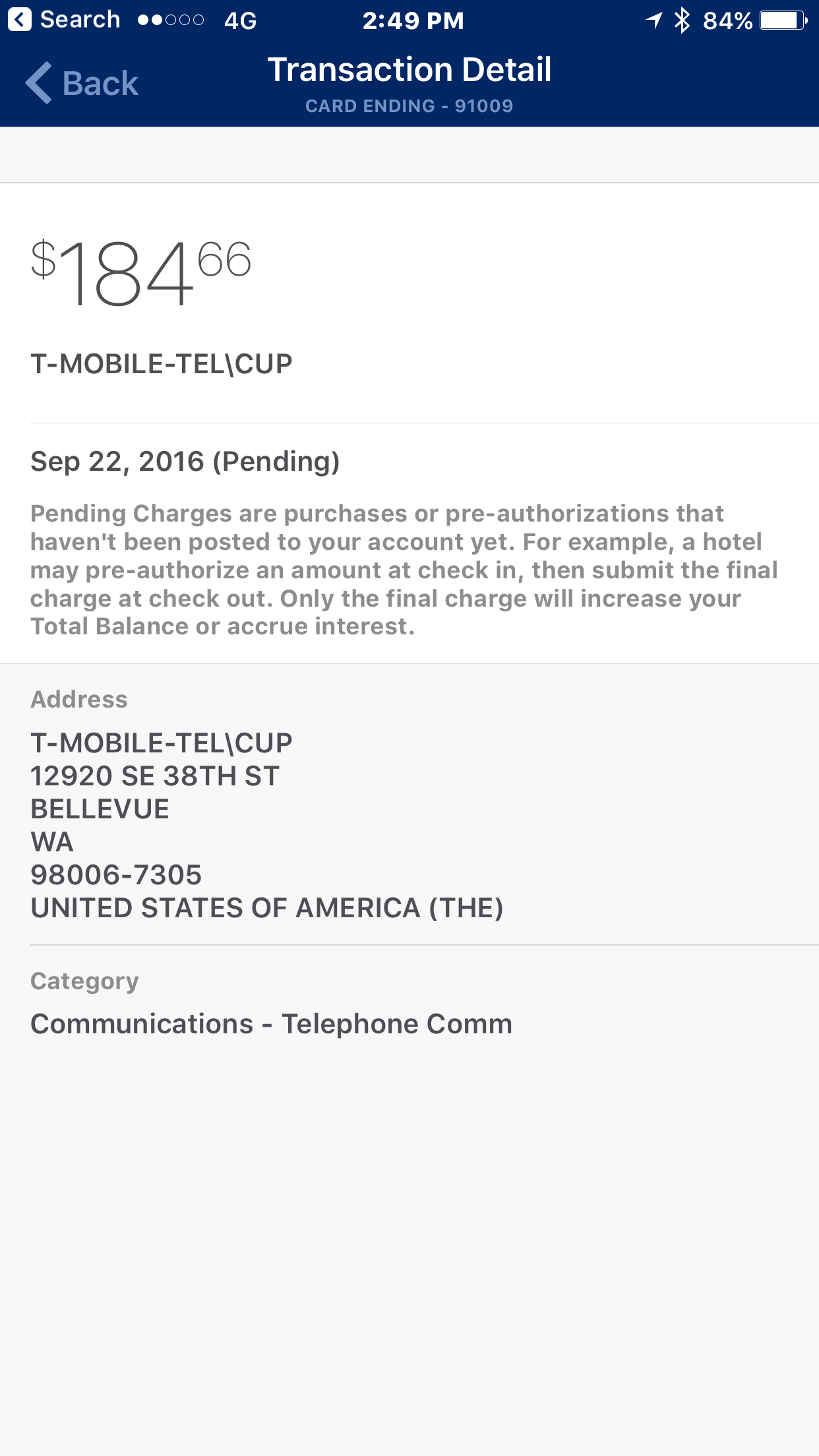
Task: Return to Search app via status bar
Action: (63, 20)
